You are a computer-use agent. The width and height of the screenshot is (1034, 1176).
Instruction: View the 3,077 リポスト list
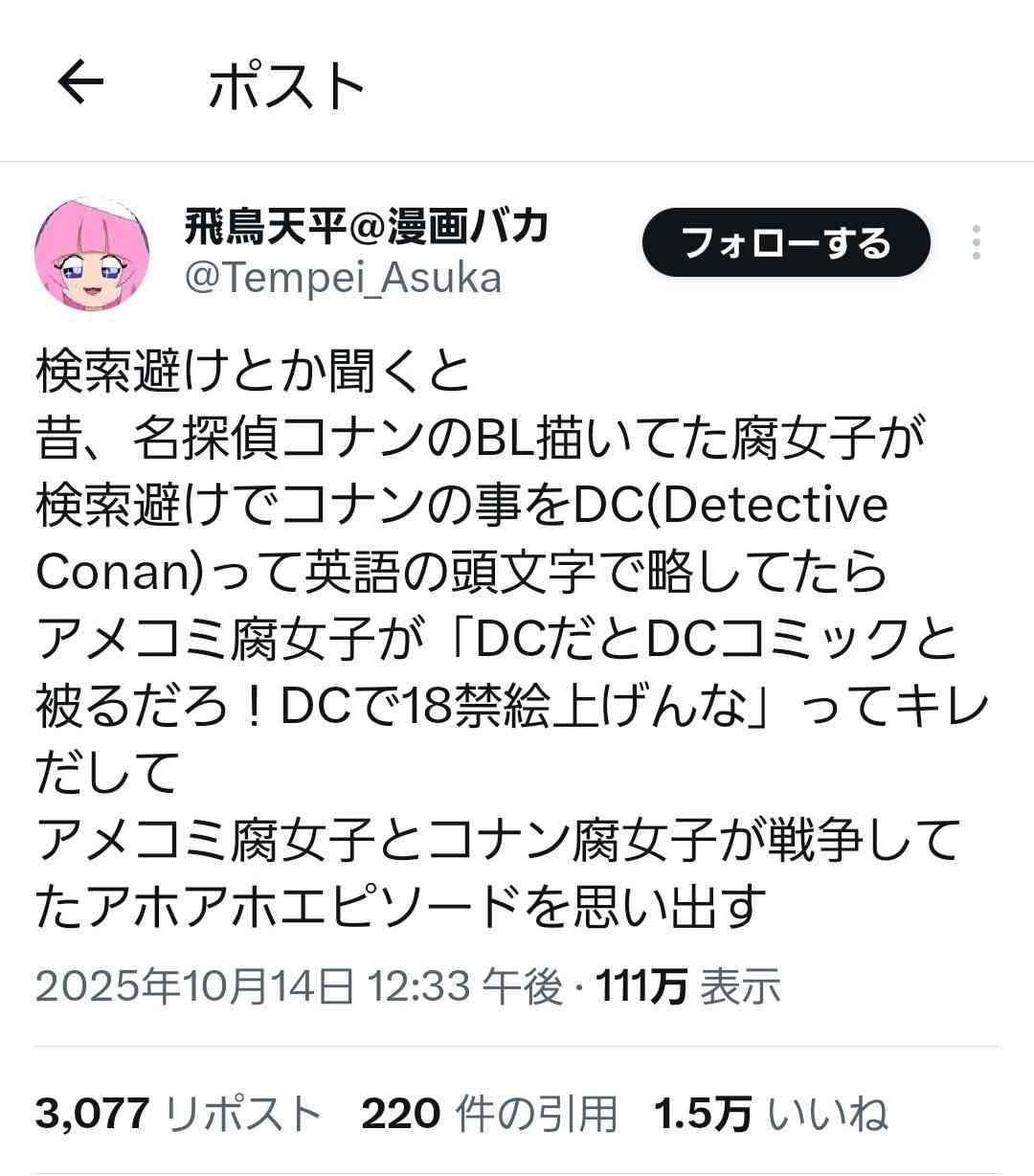(x=178, y=1114)
